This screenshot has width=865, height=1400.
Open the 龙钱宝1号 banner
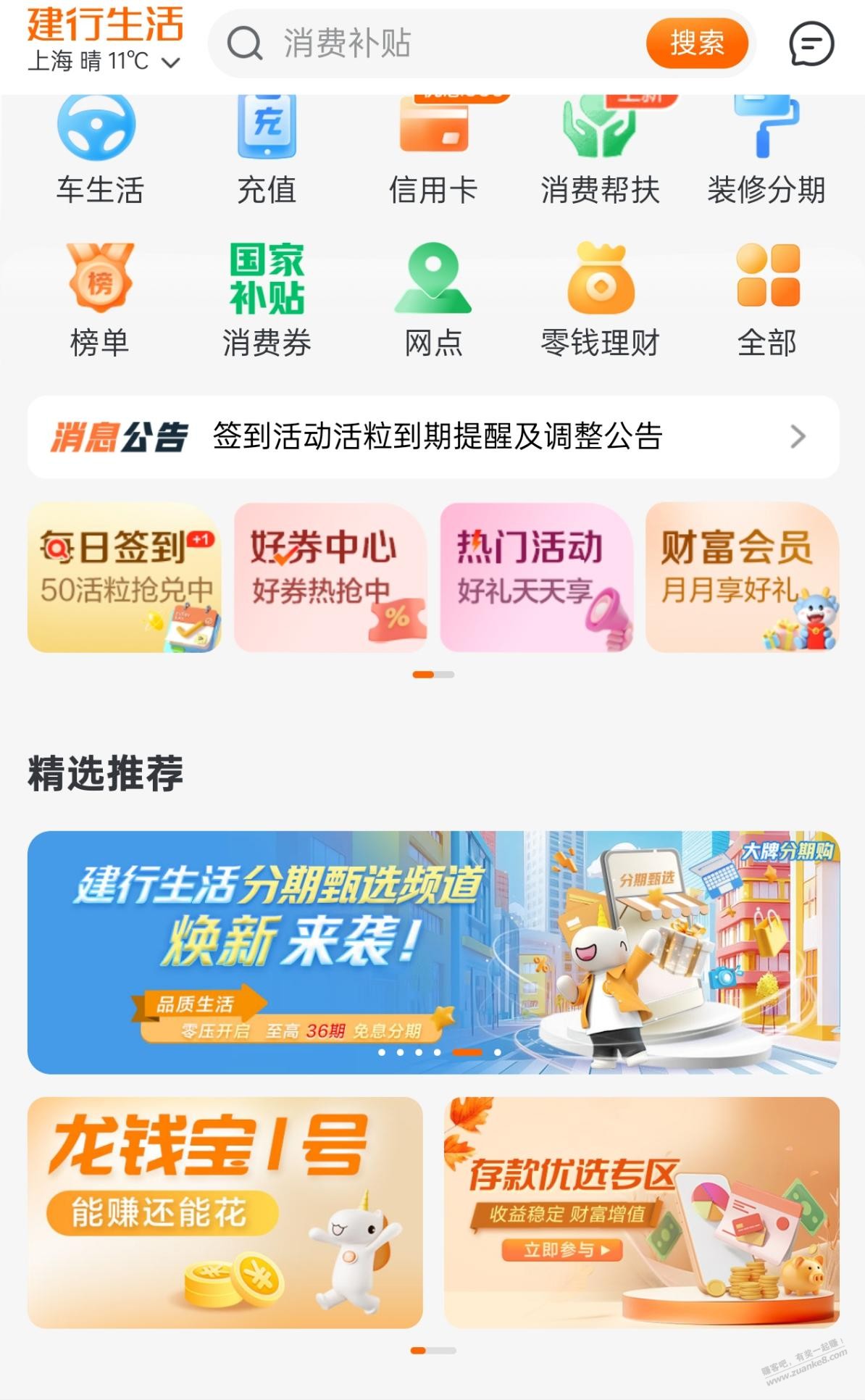225,1212
